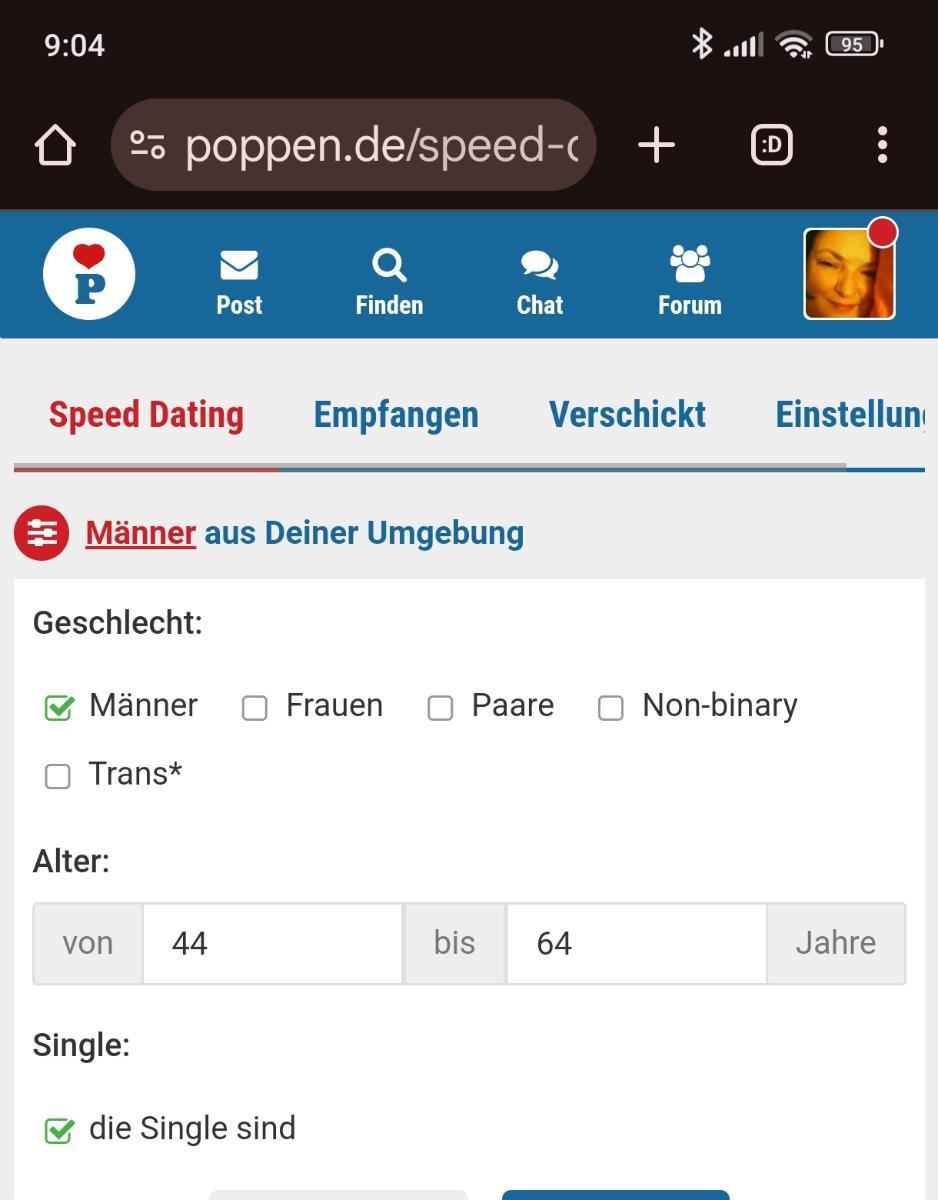Go to the browser home page
Screen dimensions: 938x1200
55,146
